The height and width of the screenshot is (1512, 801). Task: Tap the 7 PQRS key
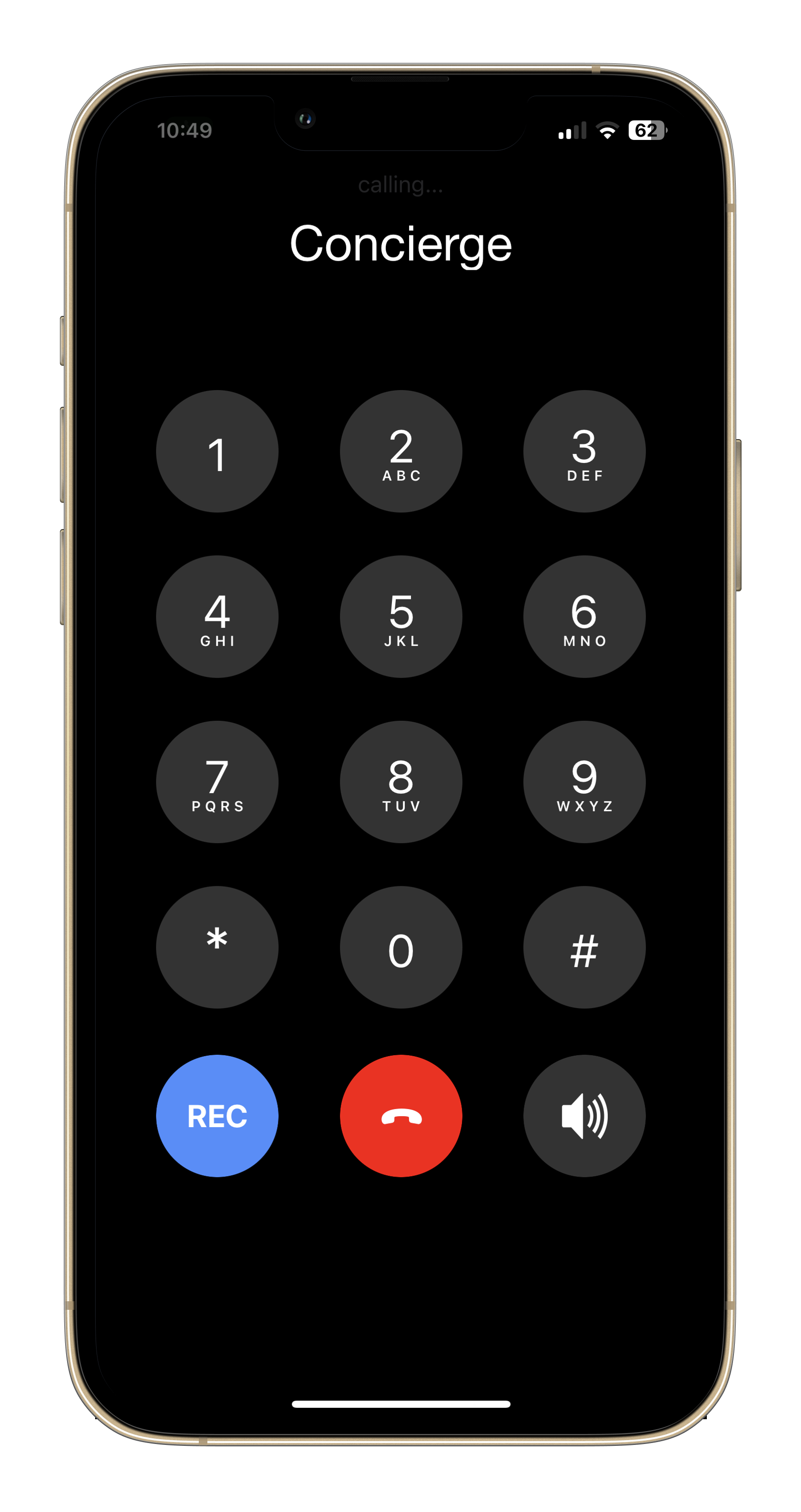click(x=217, y=782)
